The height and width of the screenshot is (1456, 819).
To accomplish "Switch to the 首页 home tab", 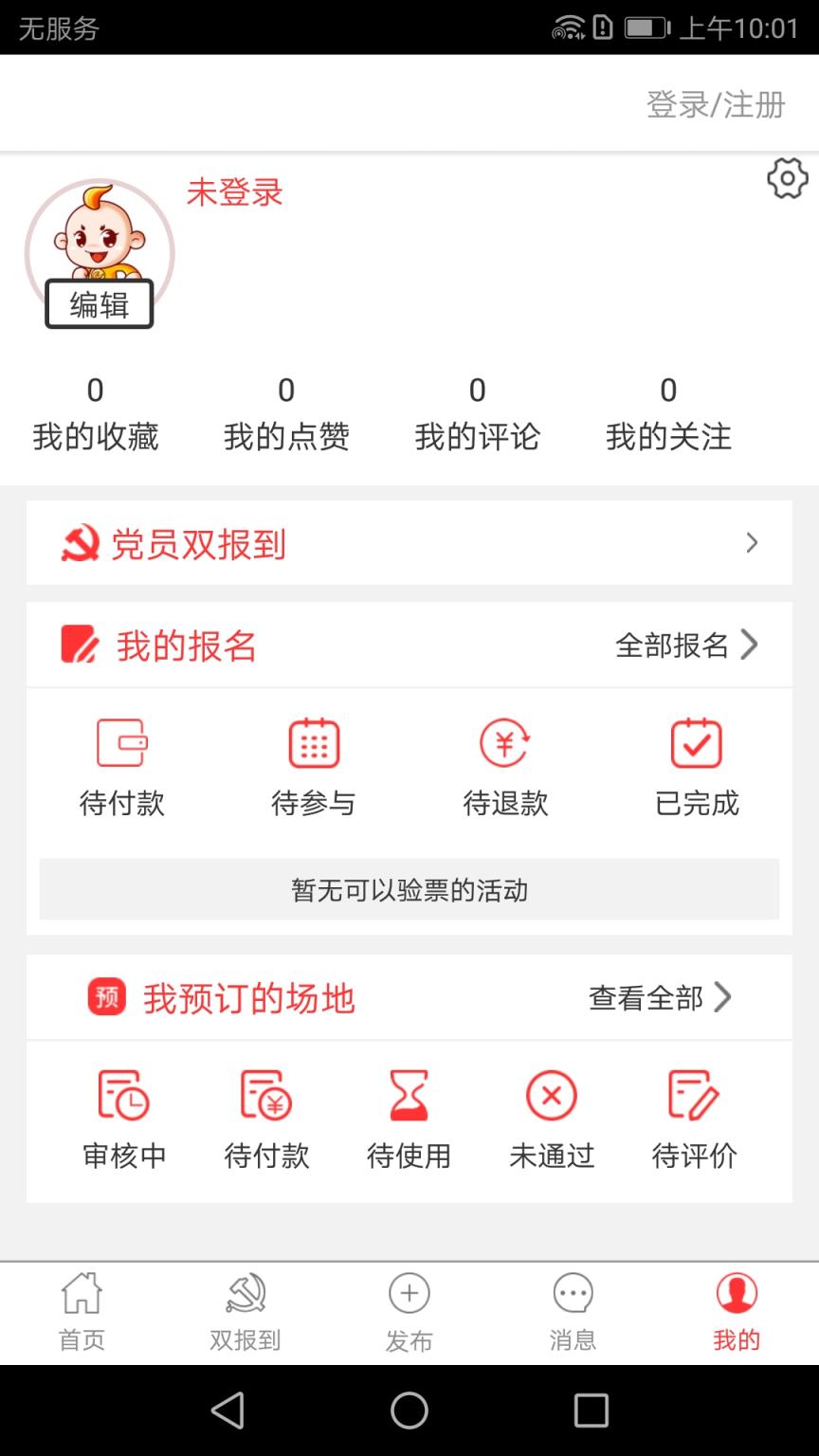I will tap(82, 1311).
